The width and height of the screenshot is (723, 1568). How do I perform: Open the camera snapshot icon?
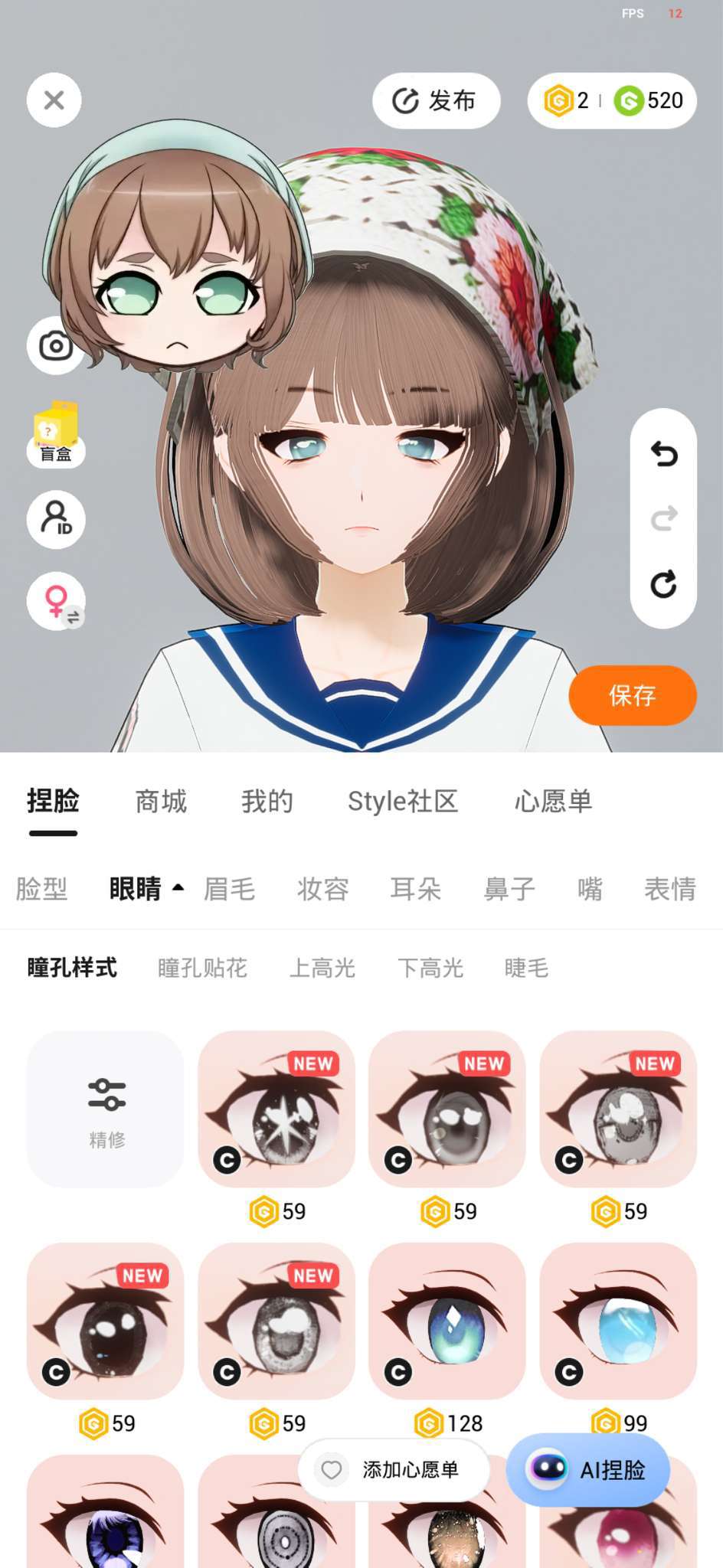tap(56, 346)
